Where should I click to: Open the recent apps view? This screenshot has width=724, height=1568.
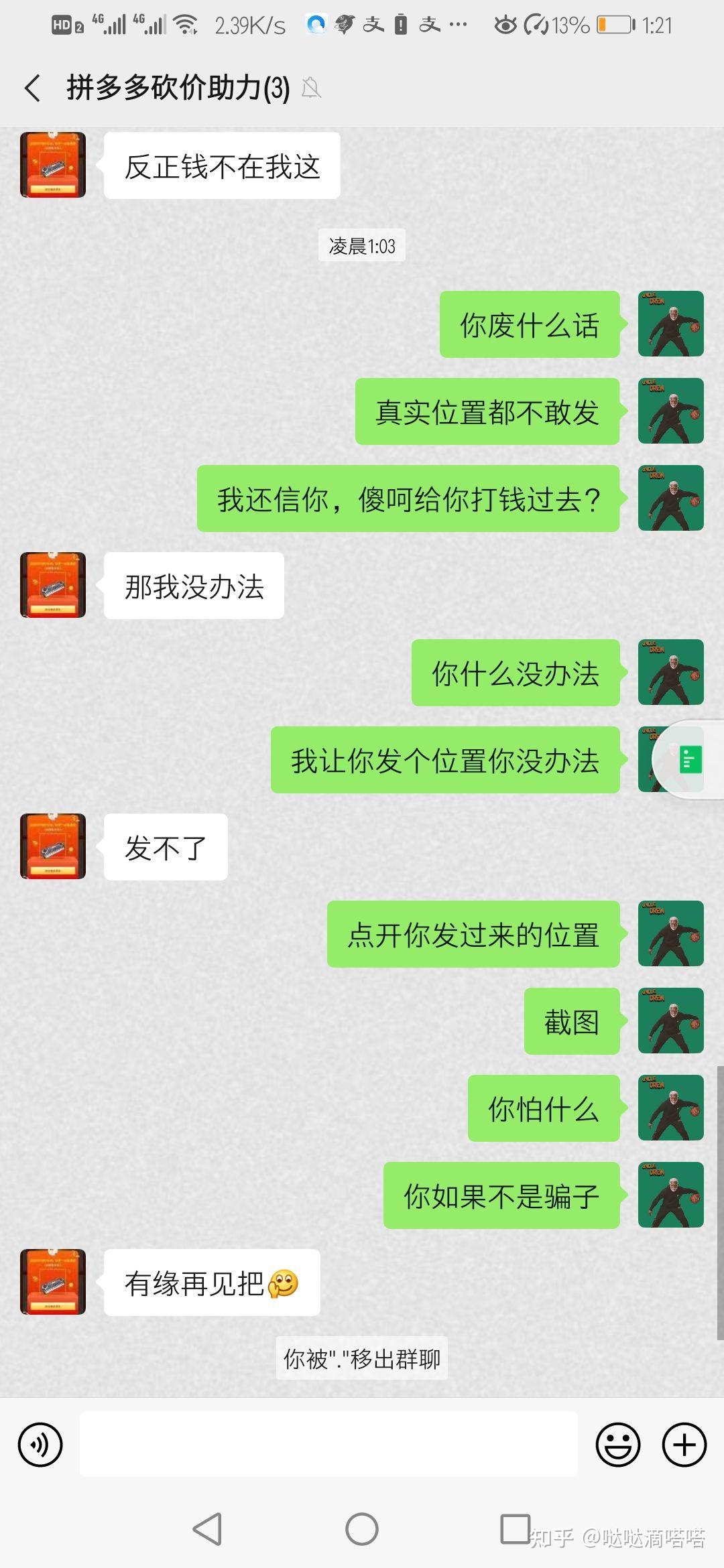pyautogui.click(x=515, y=1529)
